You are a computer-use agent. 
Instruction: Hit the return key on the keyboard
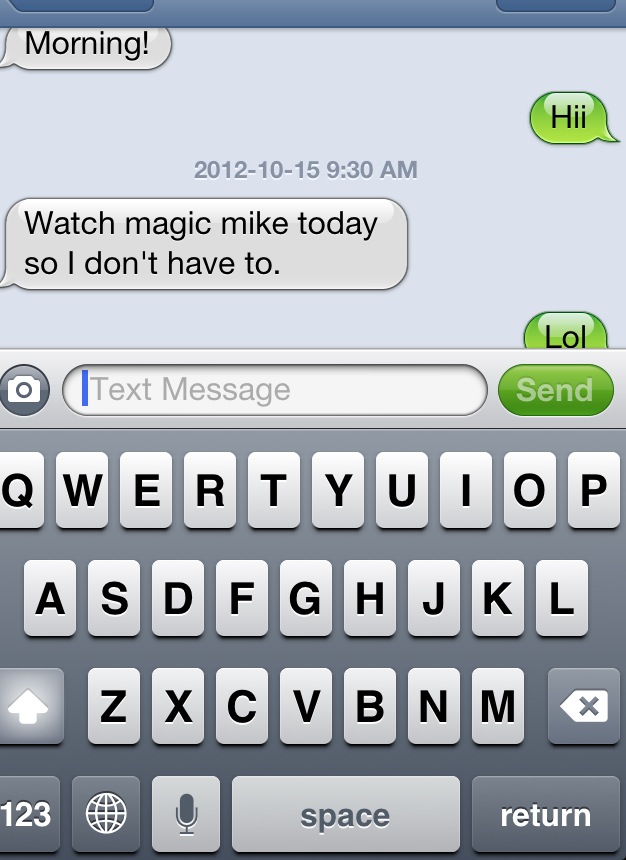point(546,815)
